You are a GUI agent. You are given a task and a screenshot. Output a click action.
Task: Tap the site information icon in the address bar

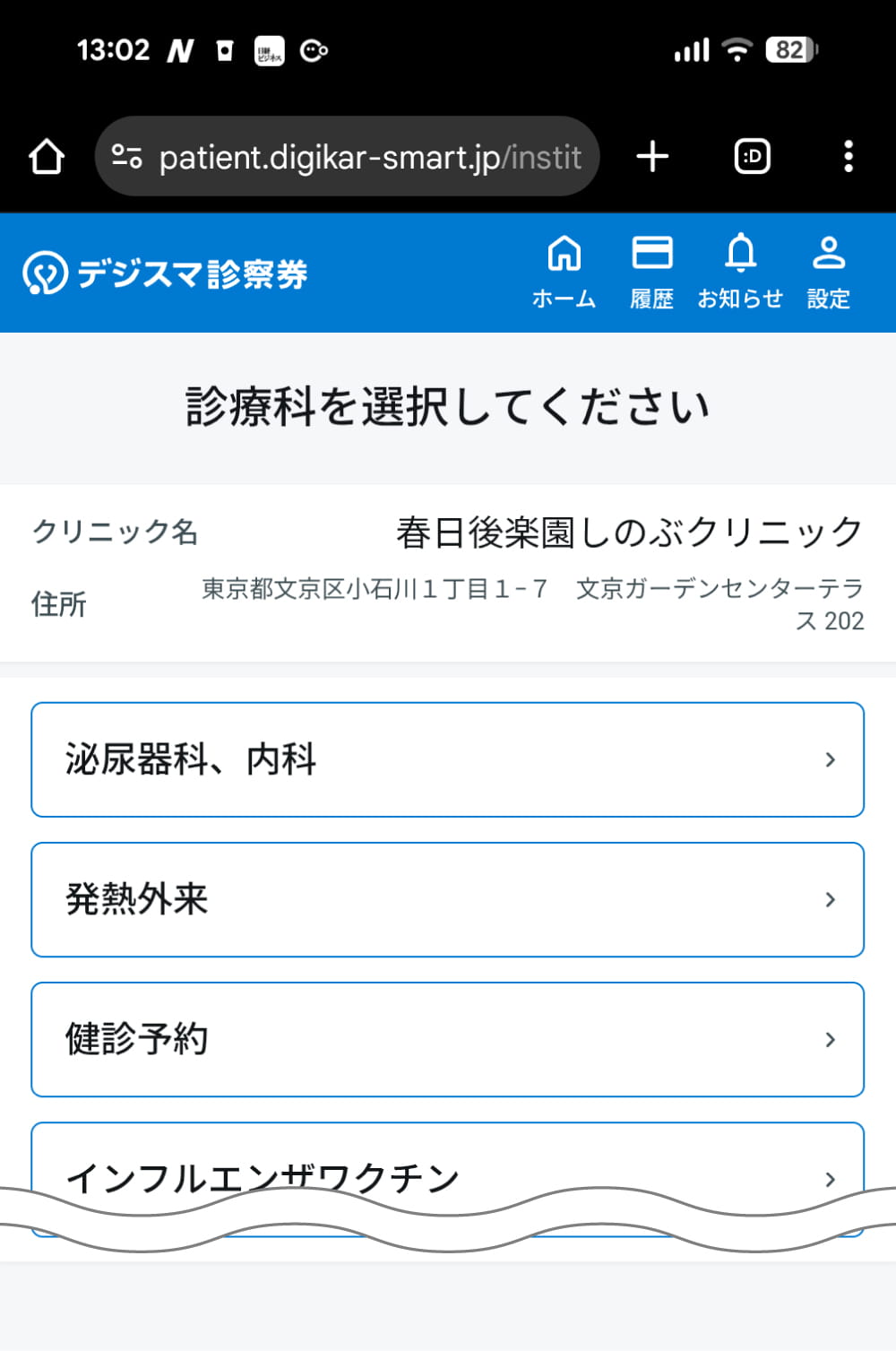[128, 155]
